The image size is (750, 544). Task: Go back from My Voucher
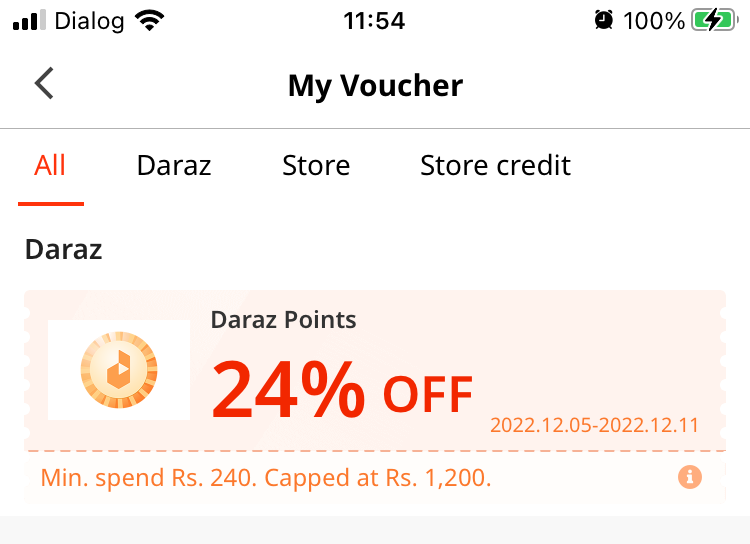[x=44, y=83]
